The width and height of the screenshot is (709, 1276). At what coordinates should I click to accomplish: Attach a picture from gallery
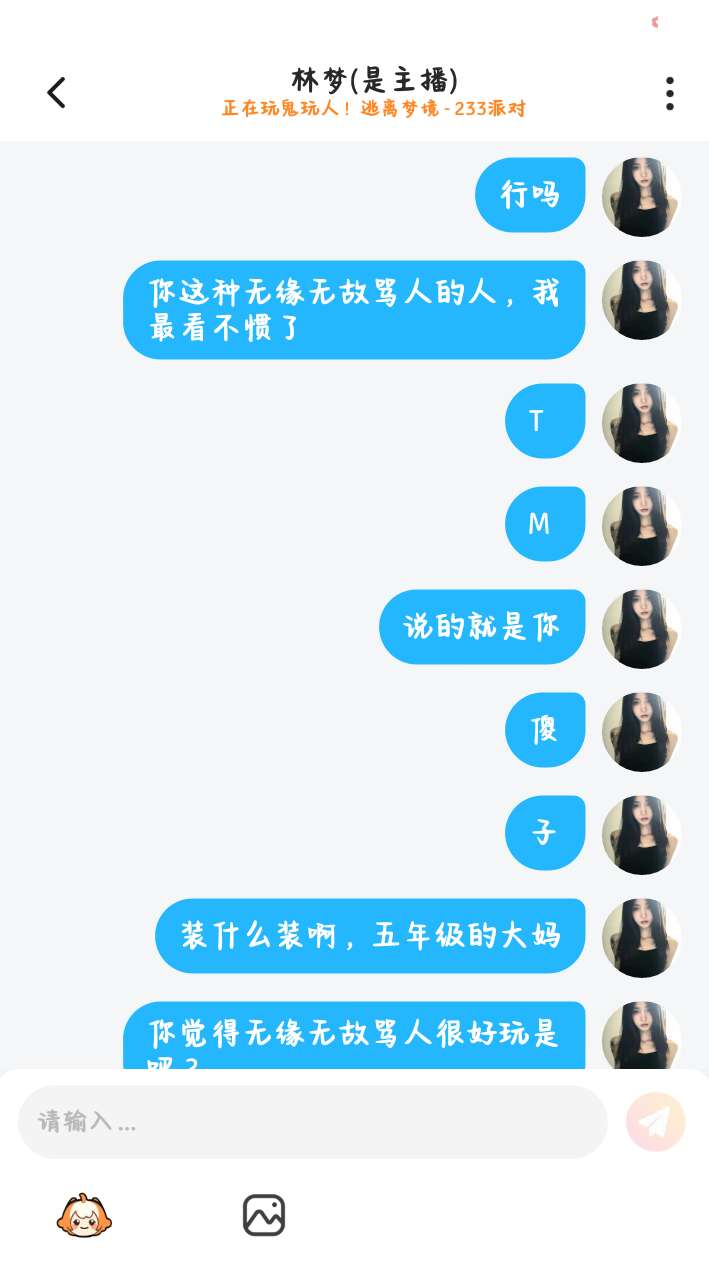tap(264, 1216)
